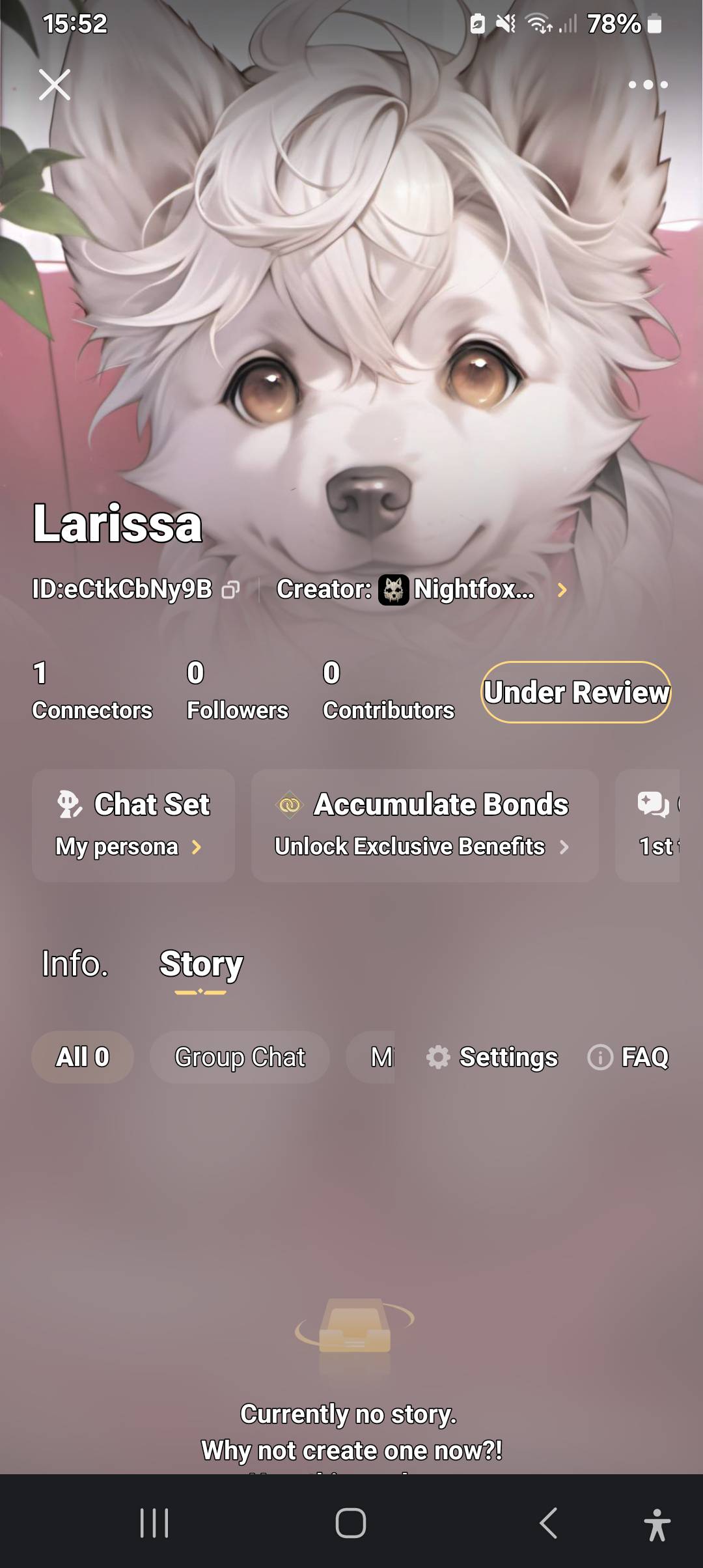Go back using system back button

[x=549, y=1523]
